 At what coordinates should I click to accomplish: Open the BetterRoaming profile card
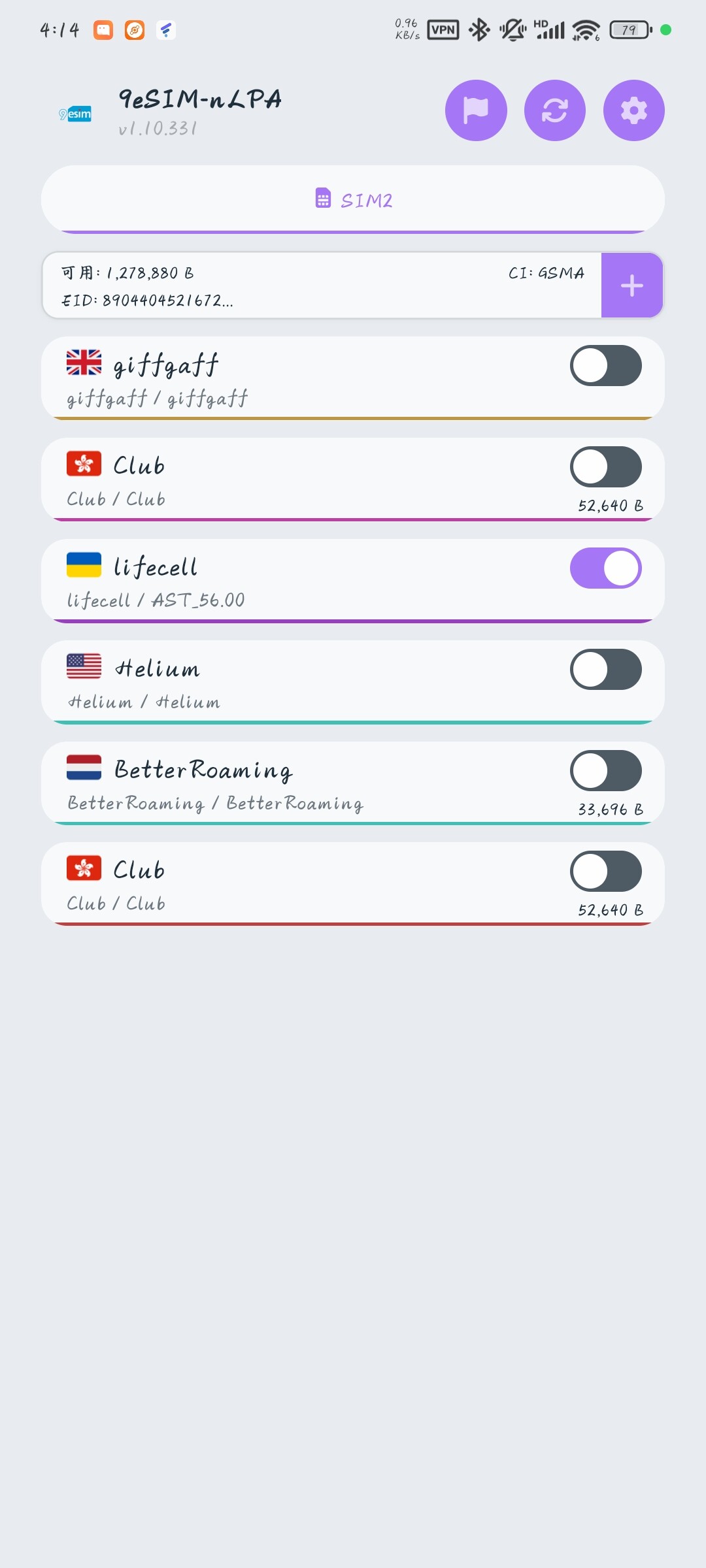pyautogui.click(x=353, y=783)
